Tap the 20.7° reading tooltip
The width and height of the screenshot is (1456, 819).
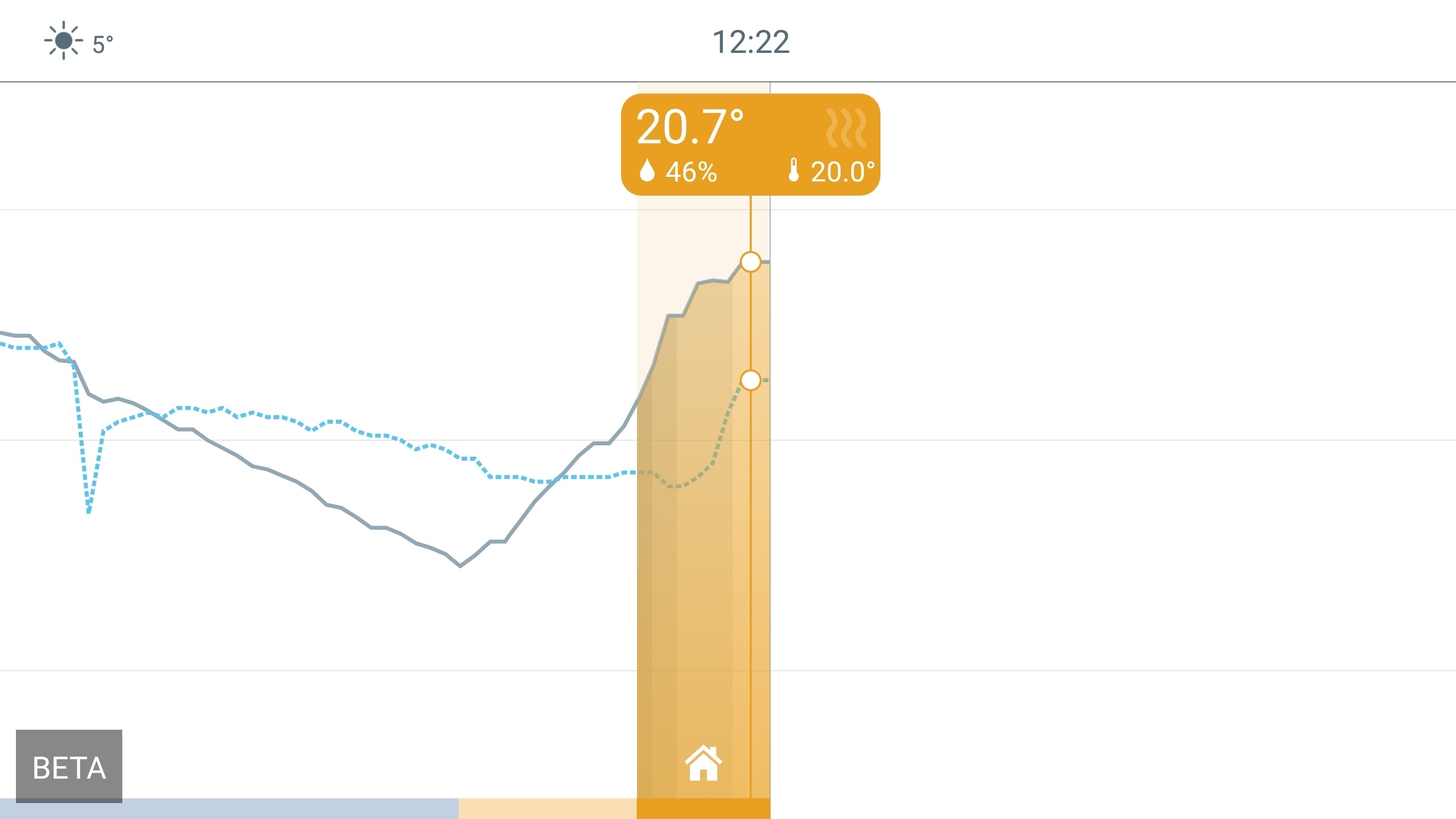click(x=750, y=144)
